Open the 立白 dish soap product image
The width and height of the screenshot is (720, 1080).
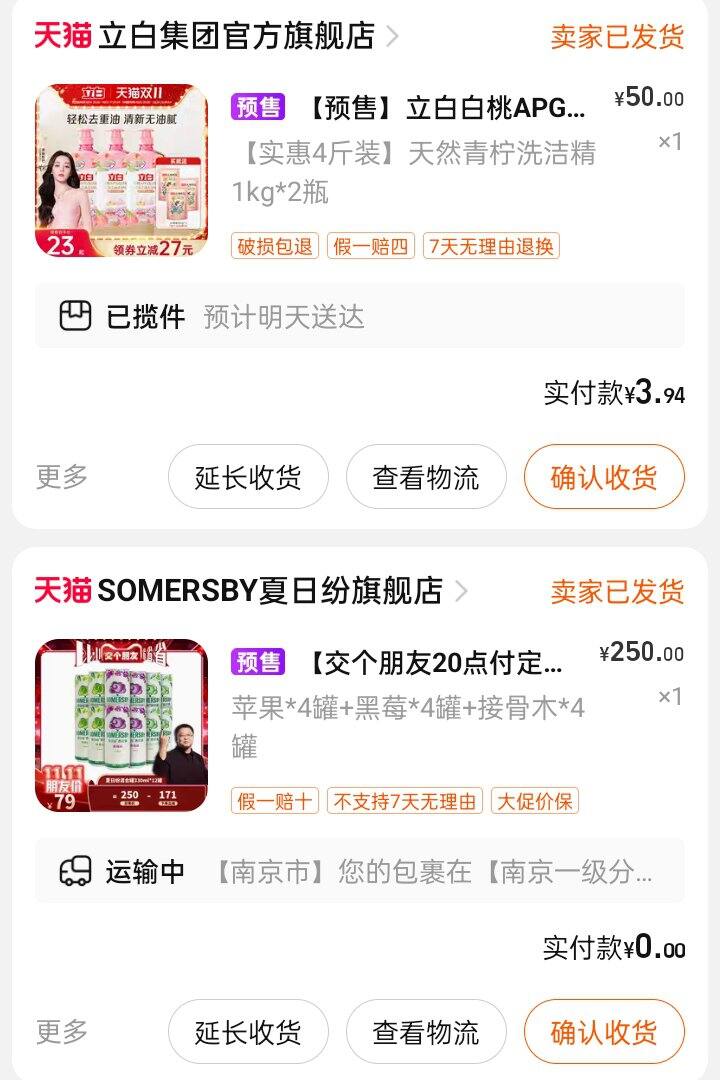tap(121, 171)
